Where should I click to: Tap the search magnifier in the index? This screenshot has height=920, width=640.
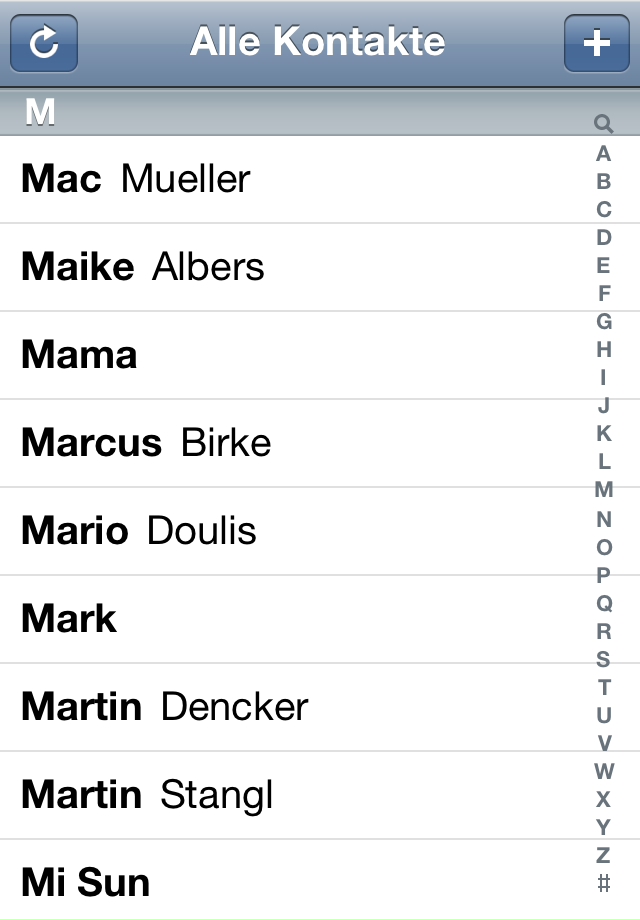click(x=603, y=124)
